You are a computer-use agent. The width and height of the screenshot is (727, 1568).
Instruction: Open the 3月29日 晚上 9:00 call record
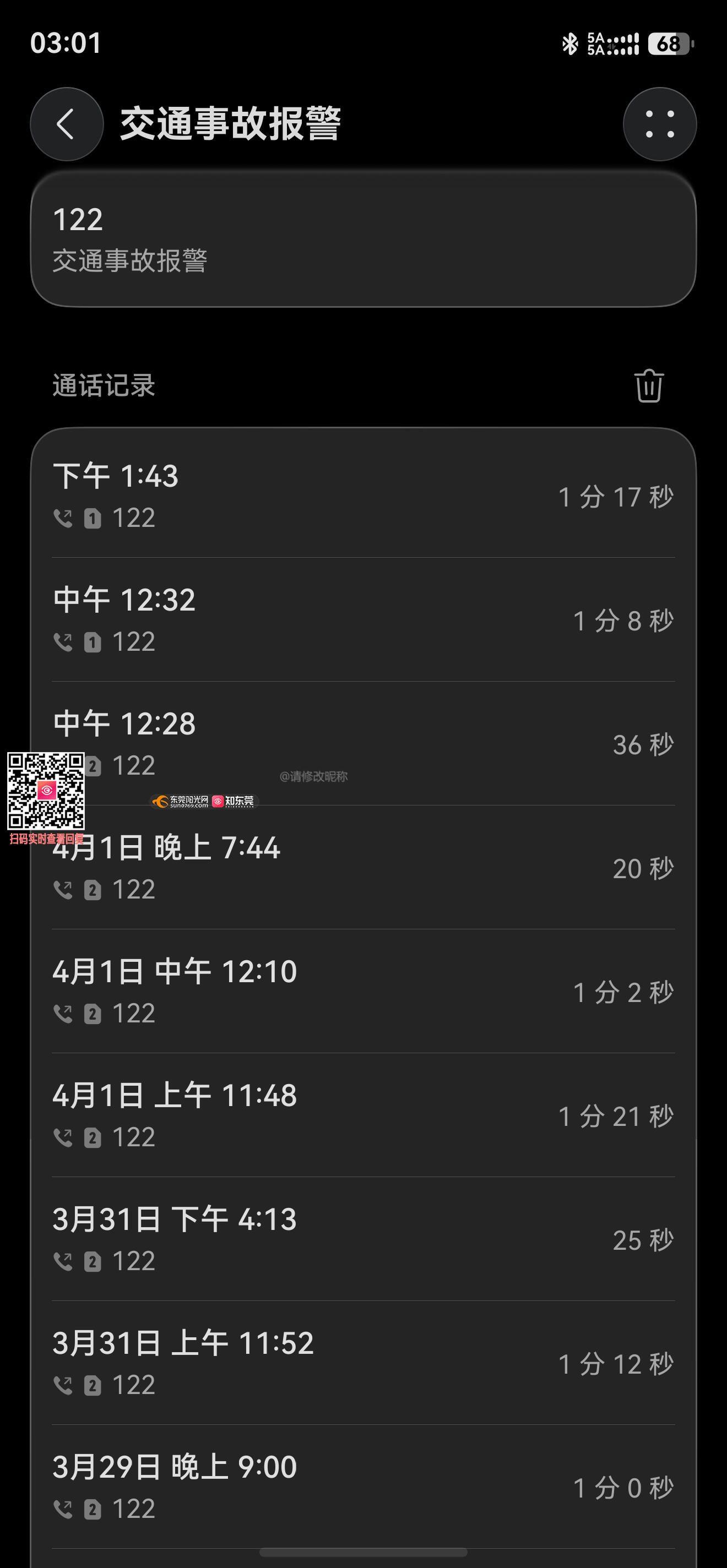point(363,1487)
